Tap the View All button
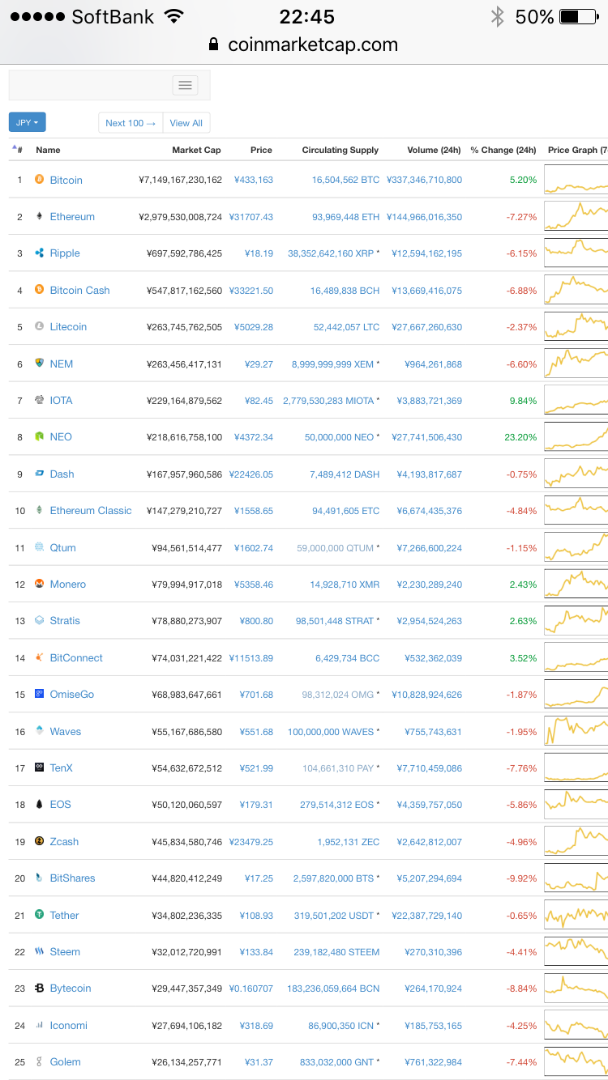This screenshot has height=1080, width=608. tap(186, 123)
